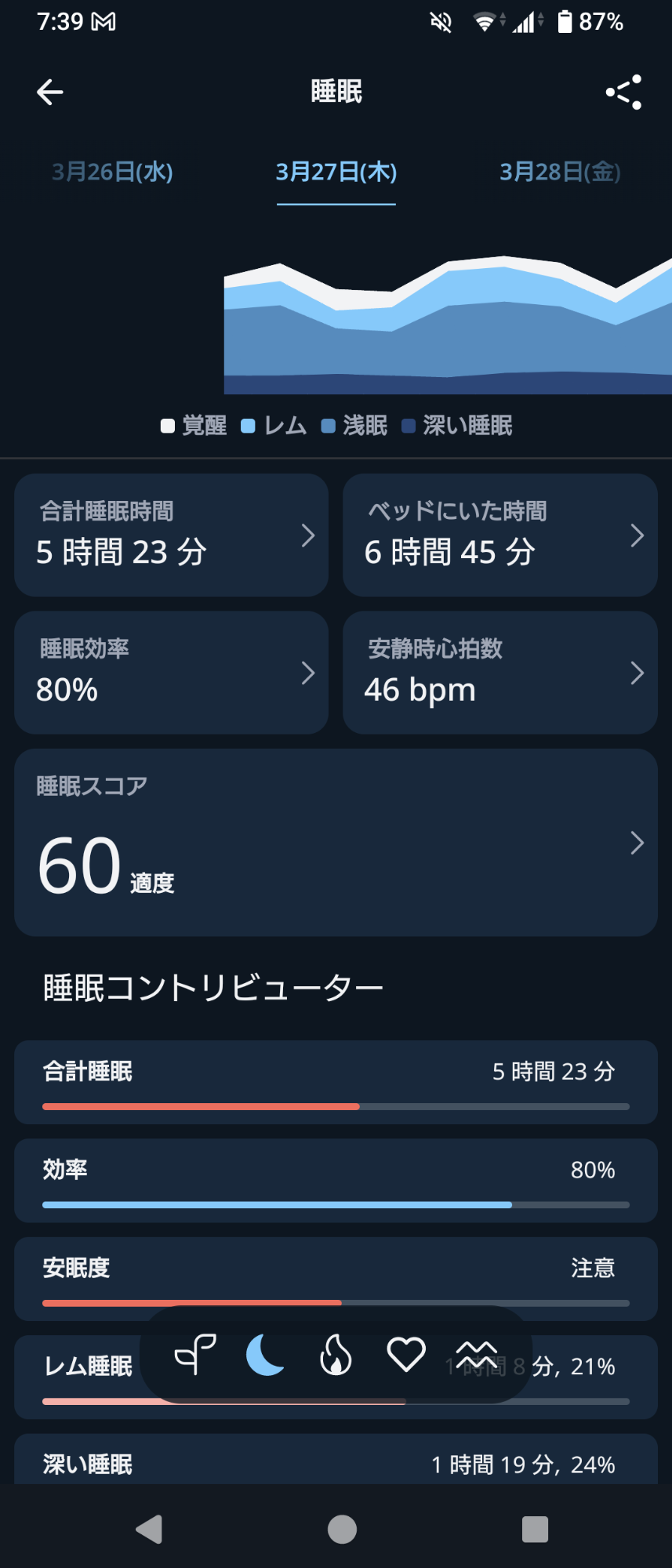Screen dimensions: 672x1568
Task: Open the flame icon in the floating bar
Action: (x=336, y=1355)
